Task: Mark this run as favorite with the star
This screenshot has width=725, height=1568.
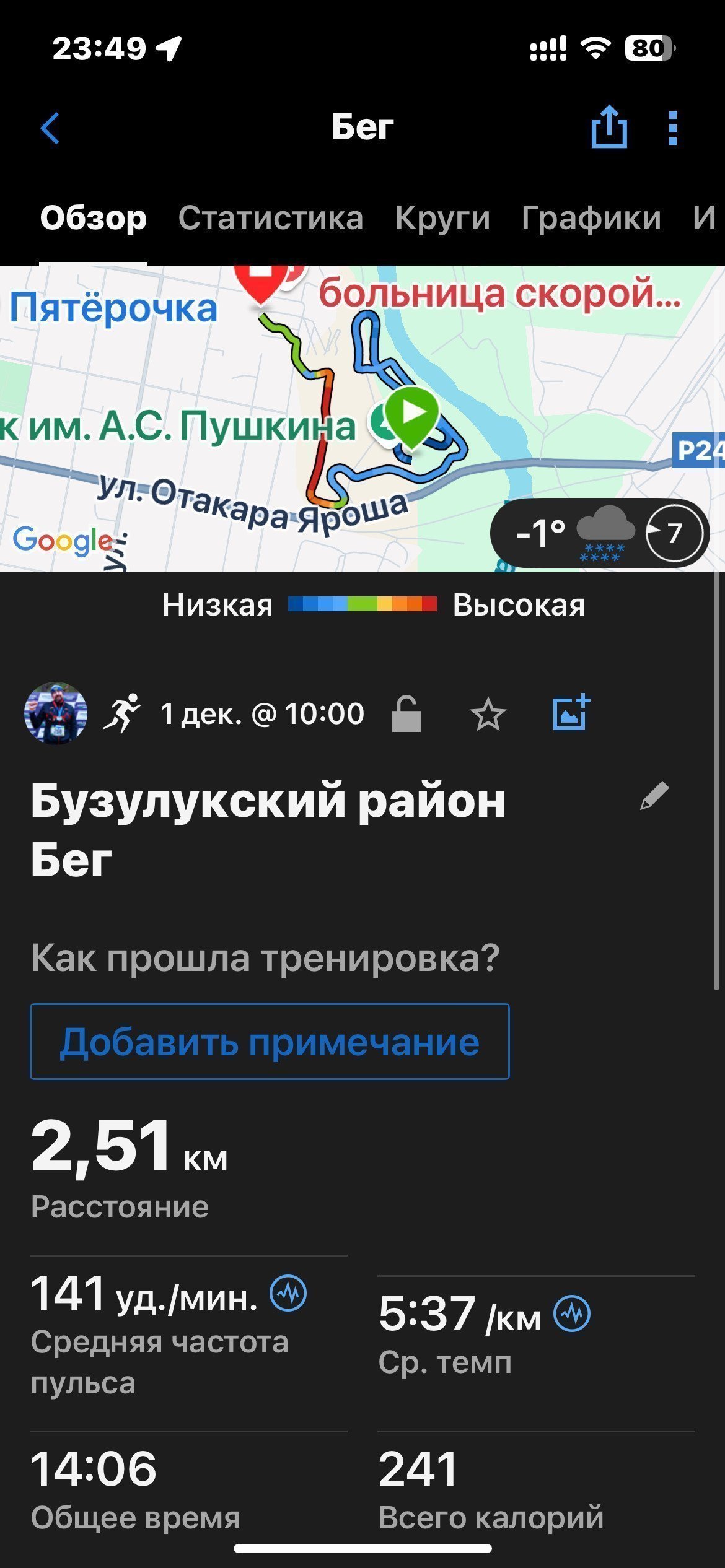Action: click(488, 714)
